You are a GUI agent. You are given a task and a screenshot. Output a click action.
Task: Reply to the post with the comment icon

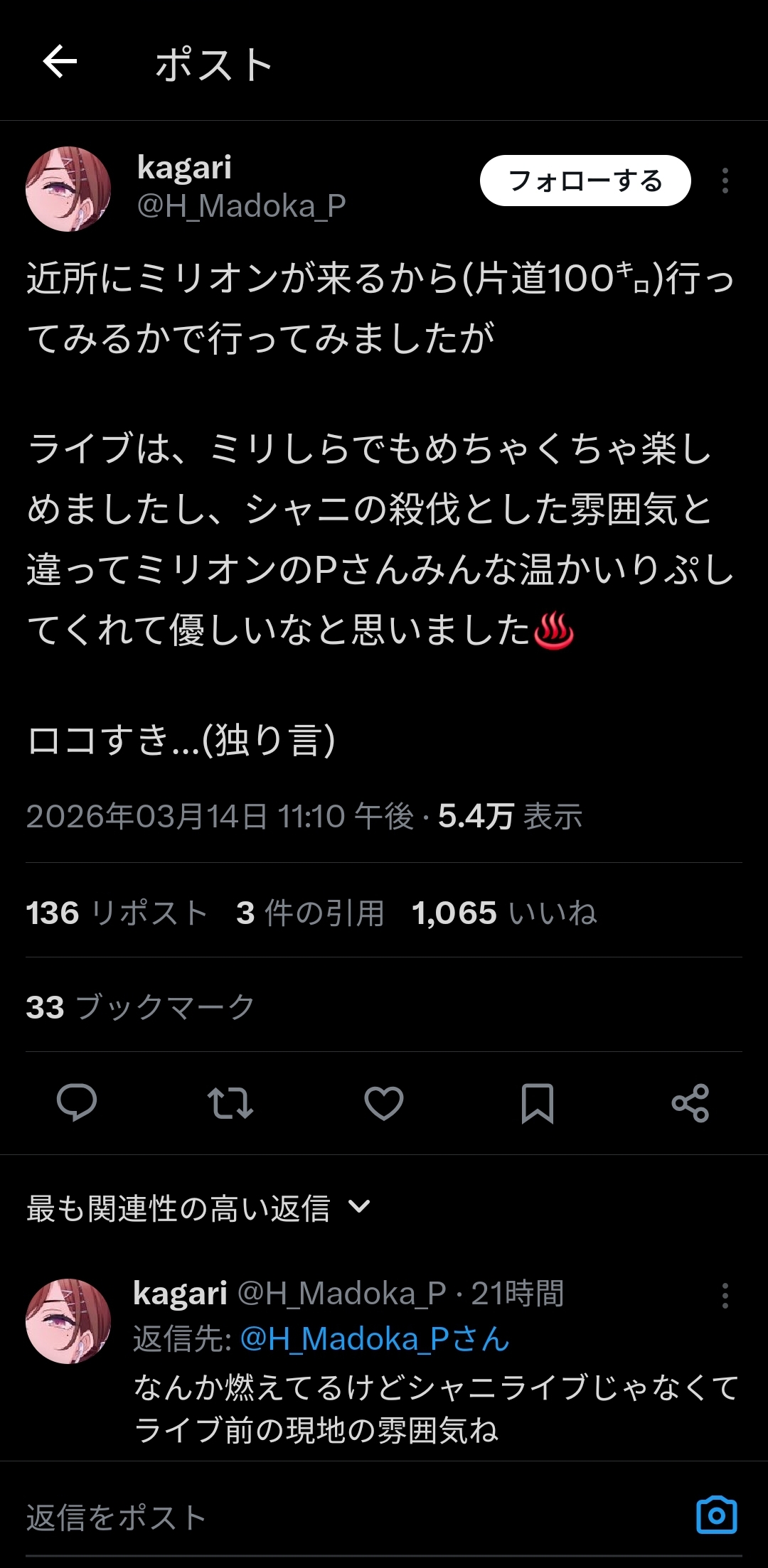77,1102
